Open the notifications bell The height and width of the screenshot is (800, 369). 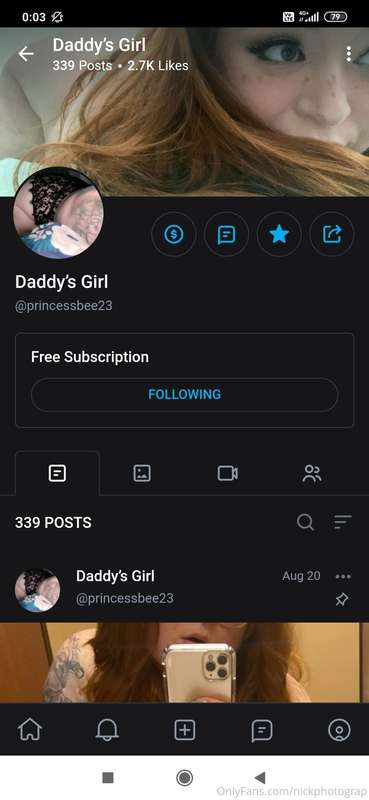[107, 730]
